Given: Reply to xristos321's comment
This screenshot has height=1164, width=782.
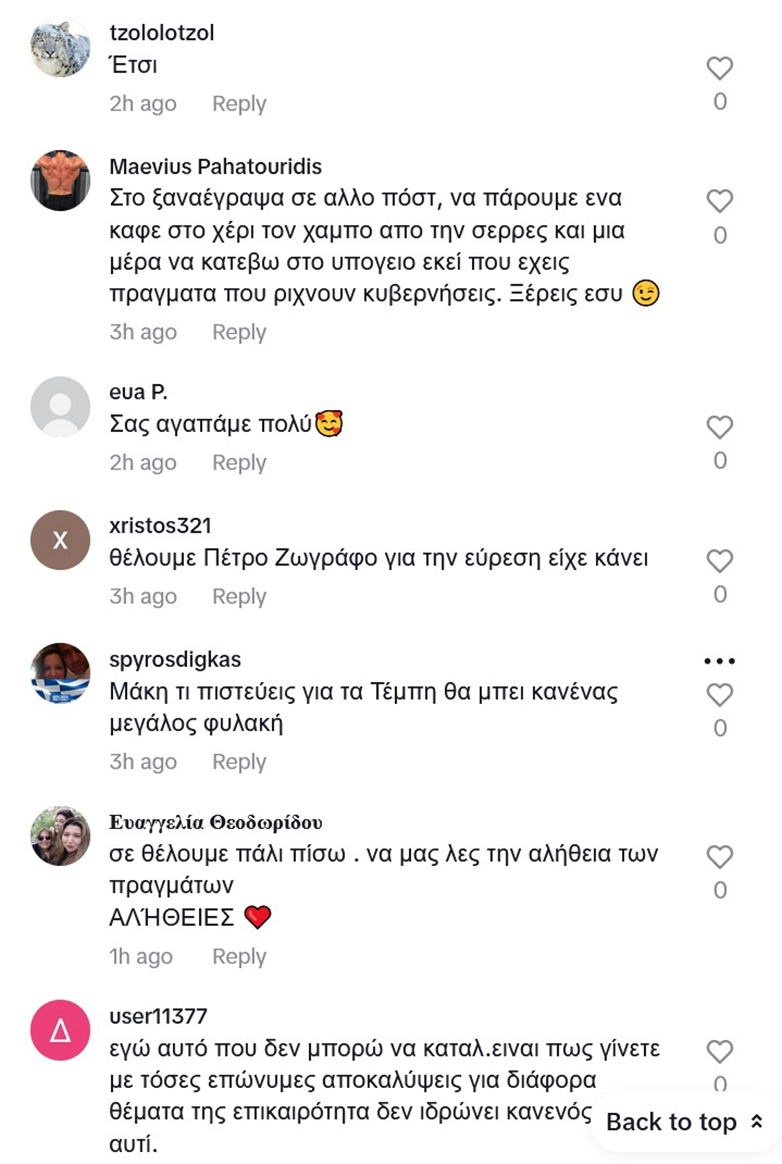Looking at the screenshot, I should 239,596.
